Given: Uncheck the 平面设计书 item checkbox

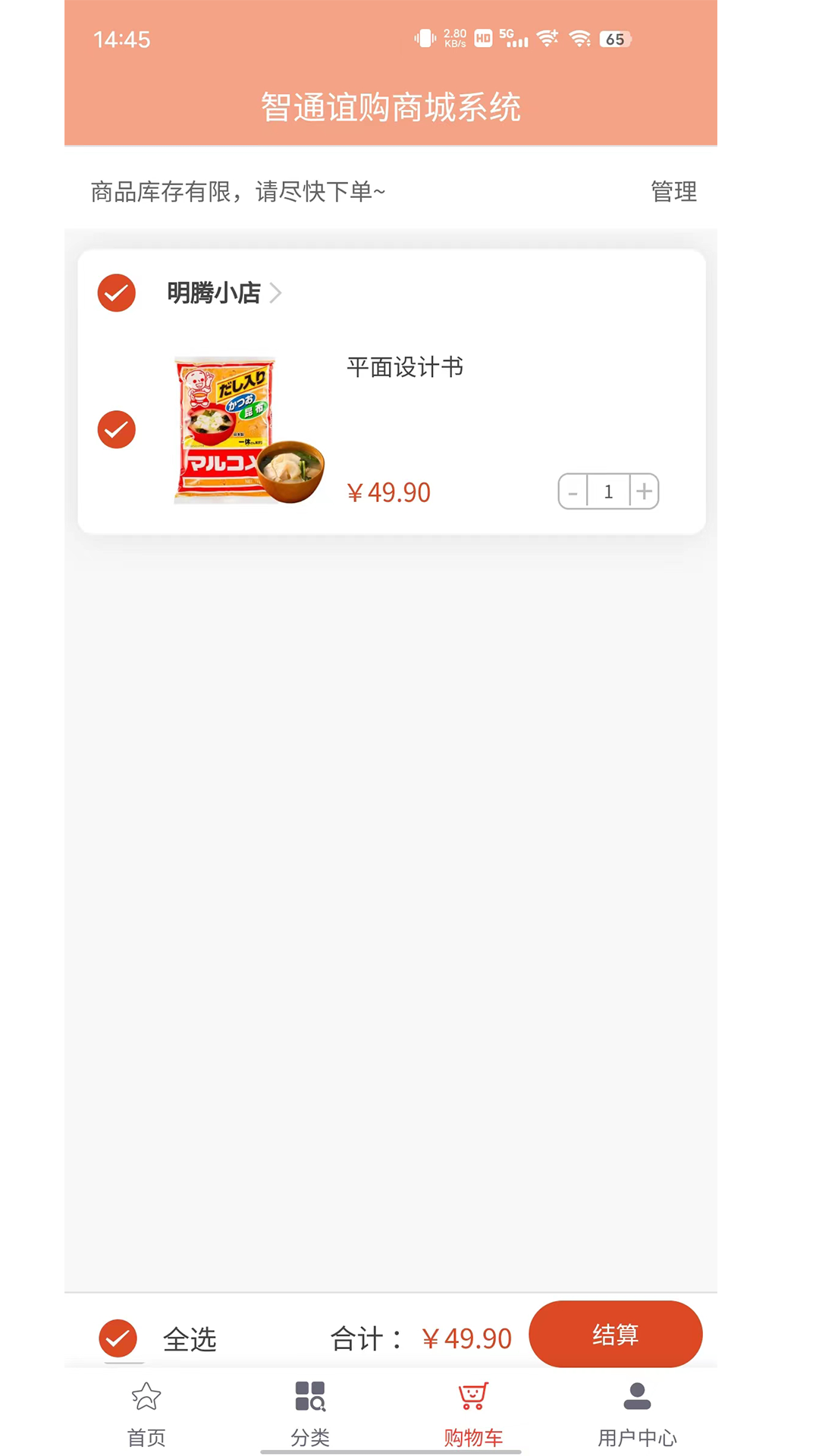Looking at the screenshot, I should pos(116,428).
